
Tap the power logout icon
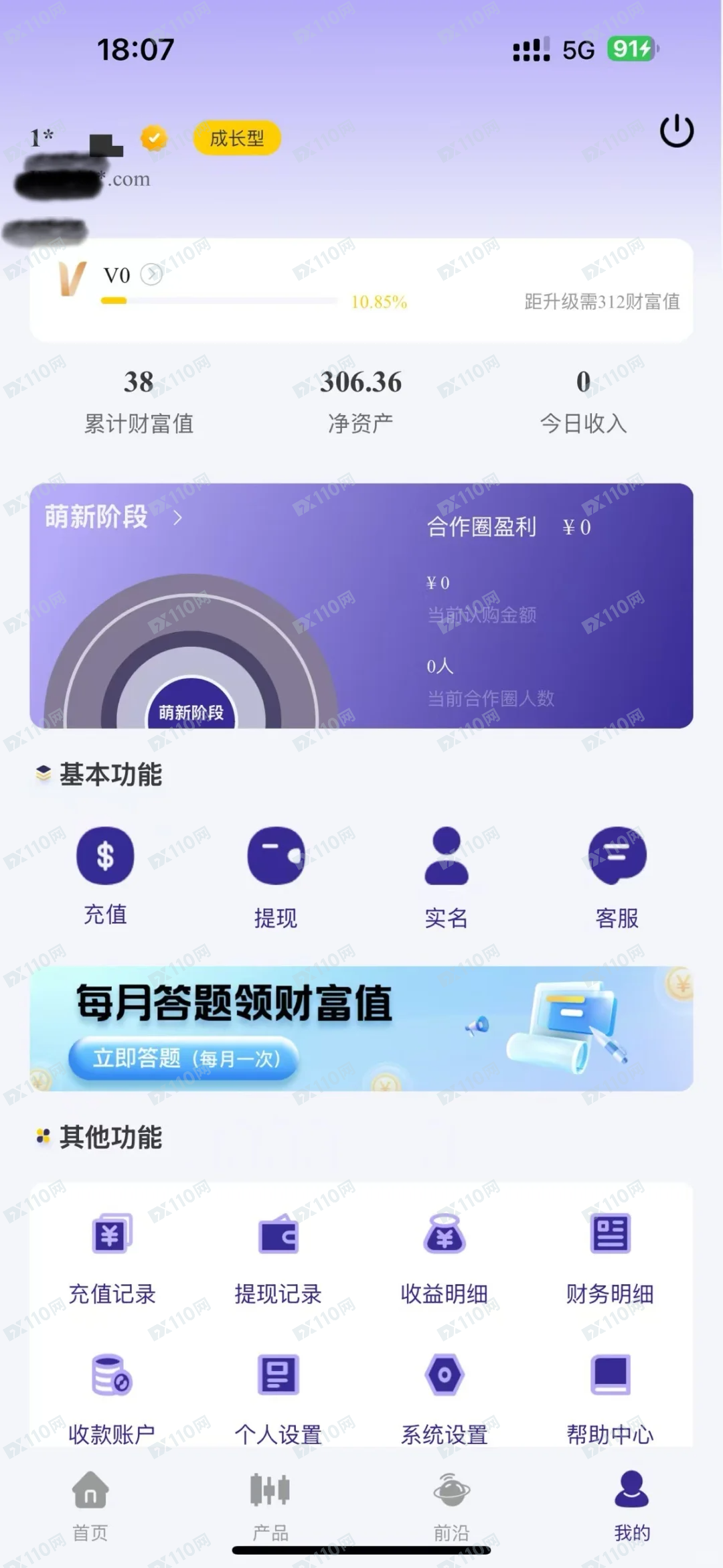pos(676,131)
